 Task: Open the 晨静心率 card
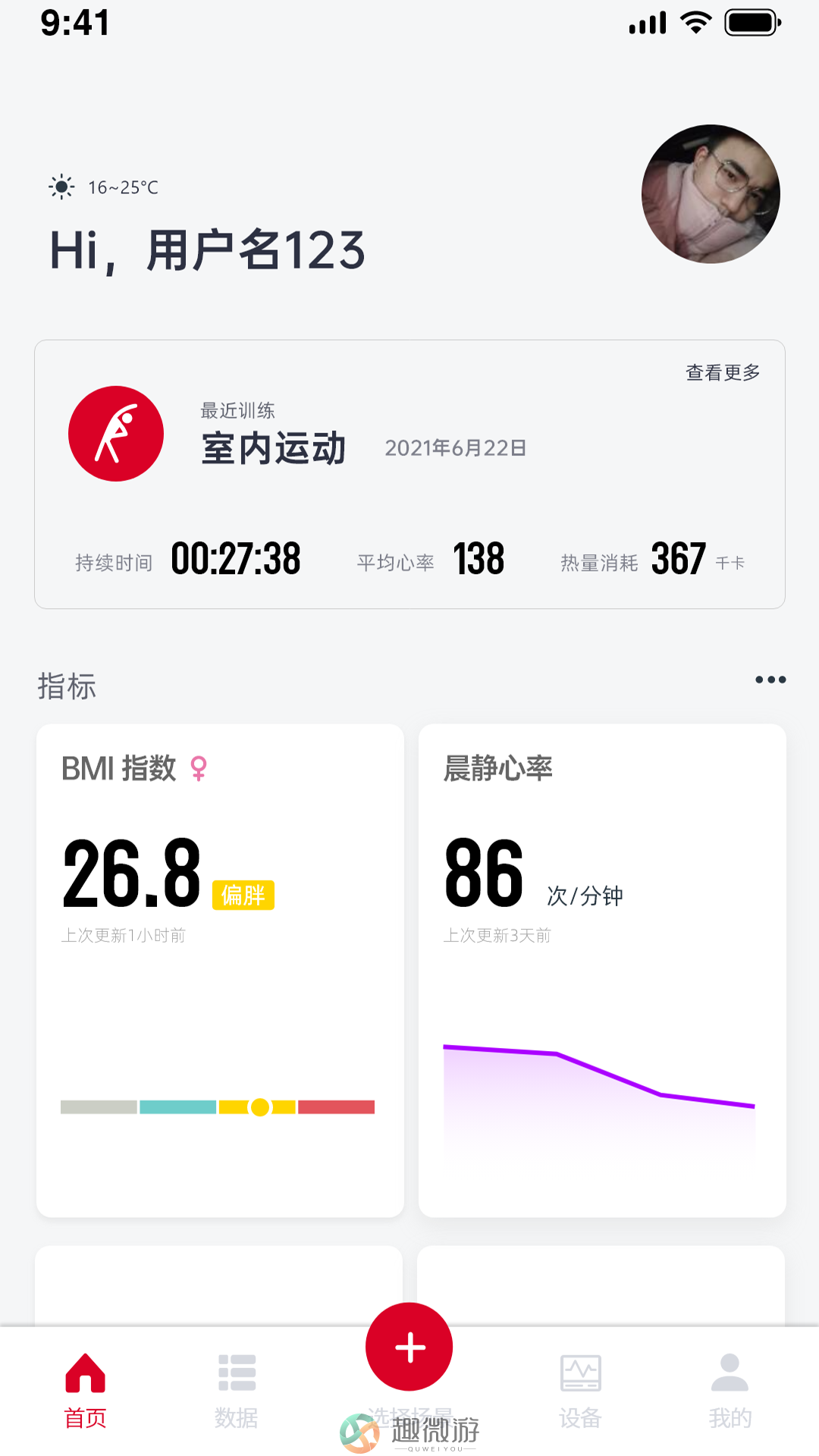(602, 971)
